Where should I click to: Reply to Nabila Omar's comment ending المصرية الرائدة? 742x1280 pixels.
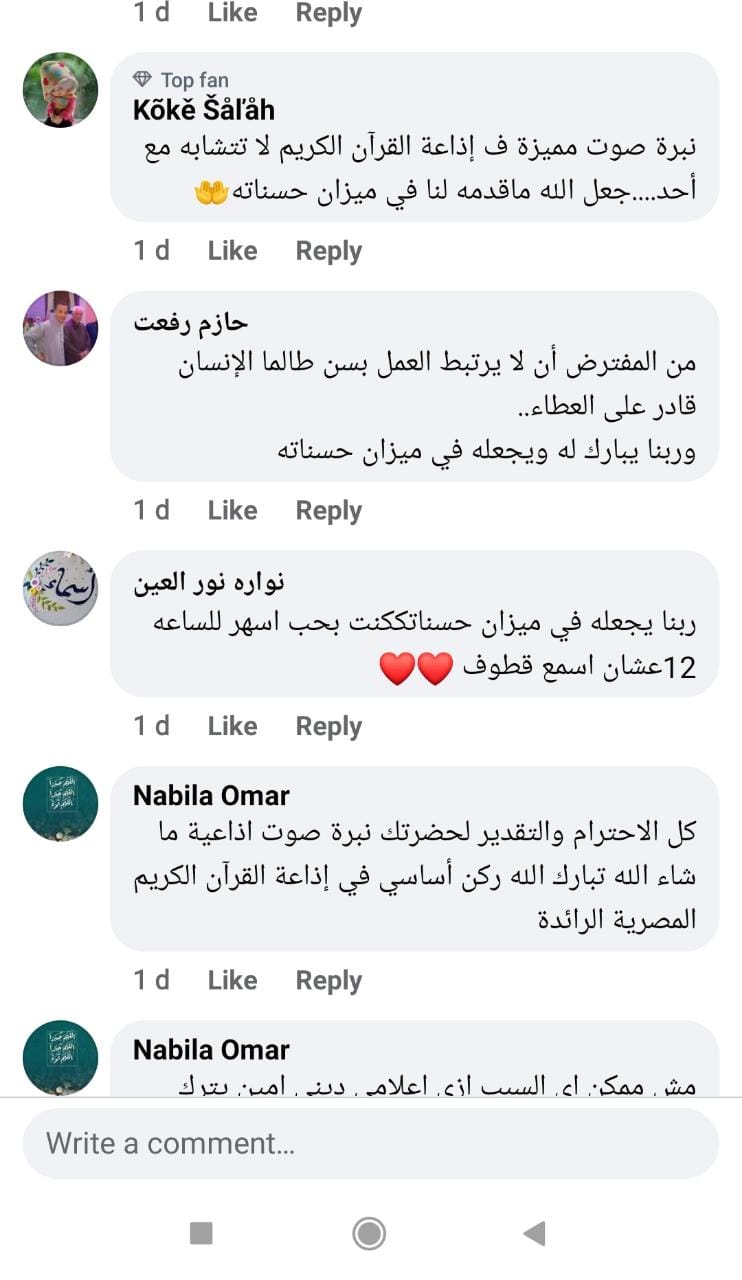pos(328,980)
